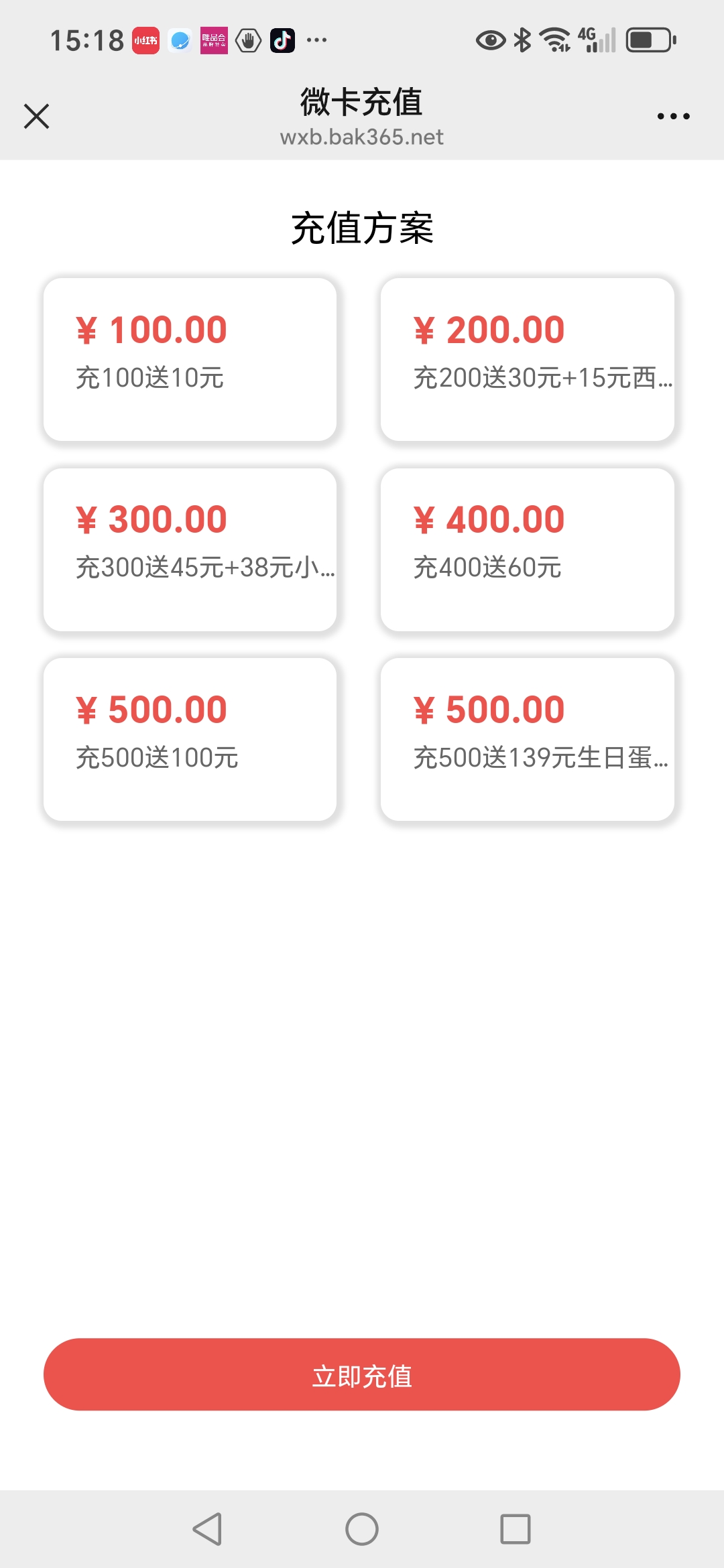Pick the ¥300.00 充300送45元 plan
Screen dimensions: 724x1568
(190, 549)
